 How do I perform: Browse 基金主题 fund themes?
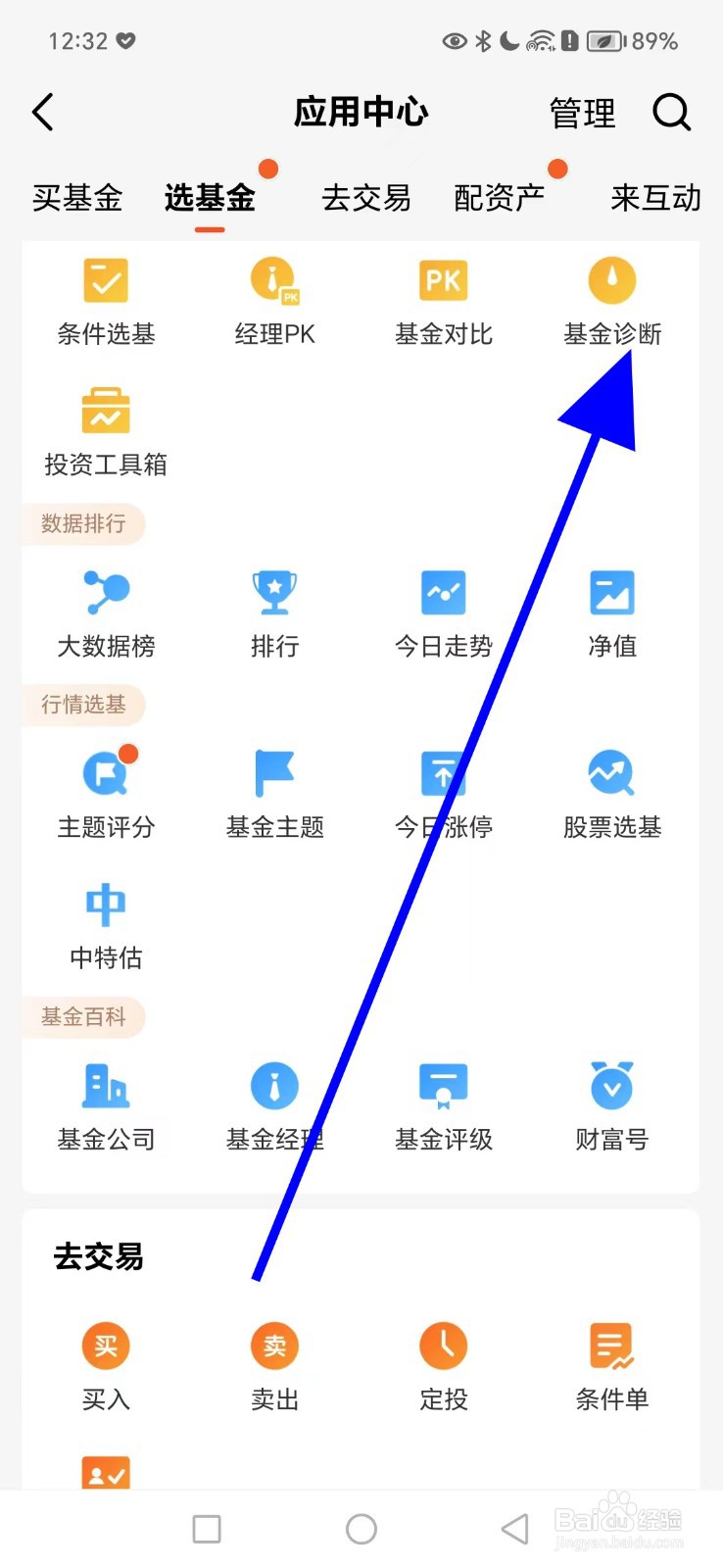coord(274,794)
